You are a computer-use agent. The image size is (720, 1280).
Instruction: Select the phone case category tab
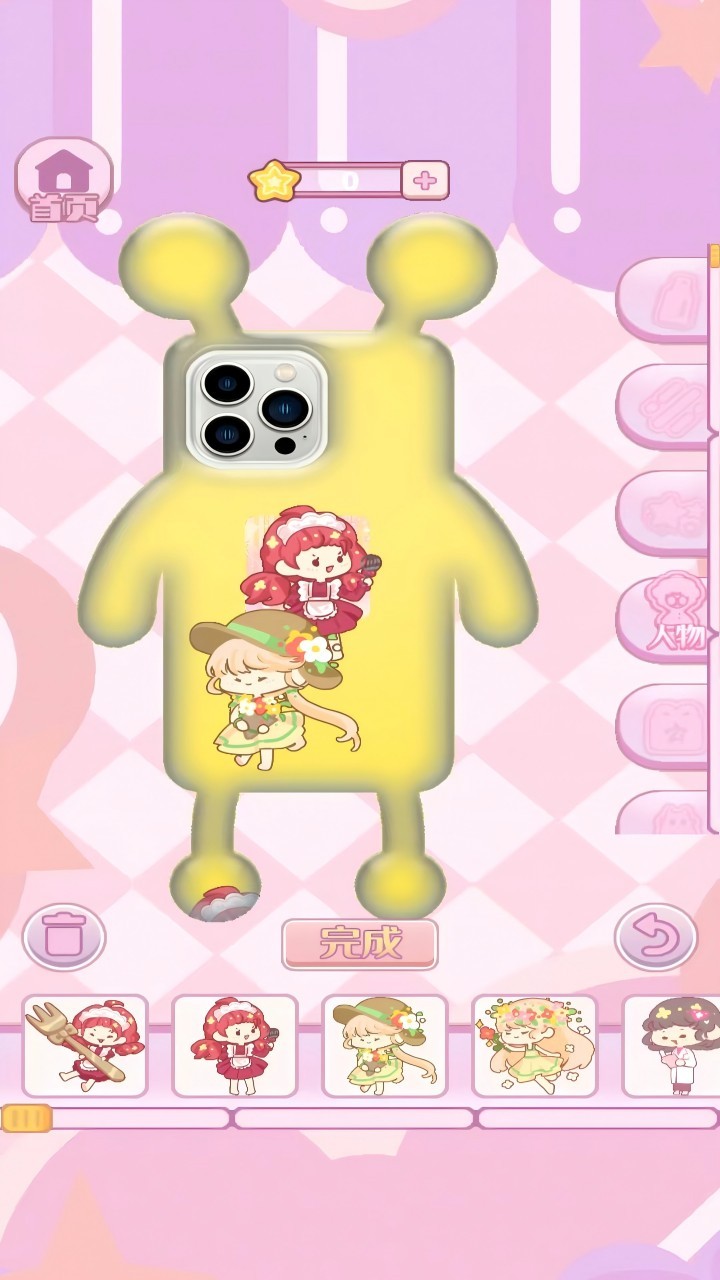pos(666,298)
